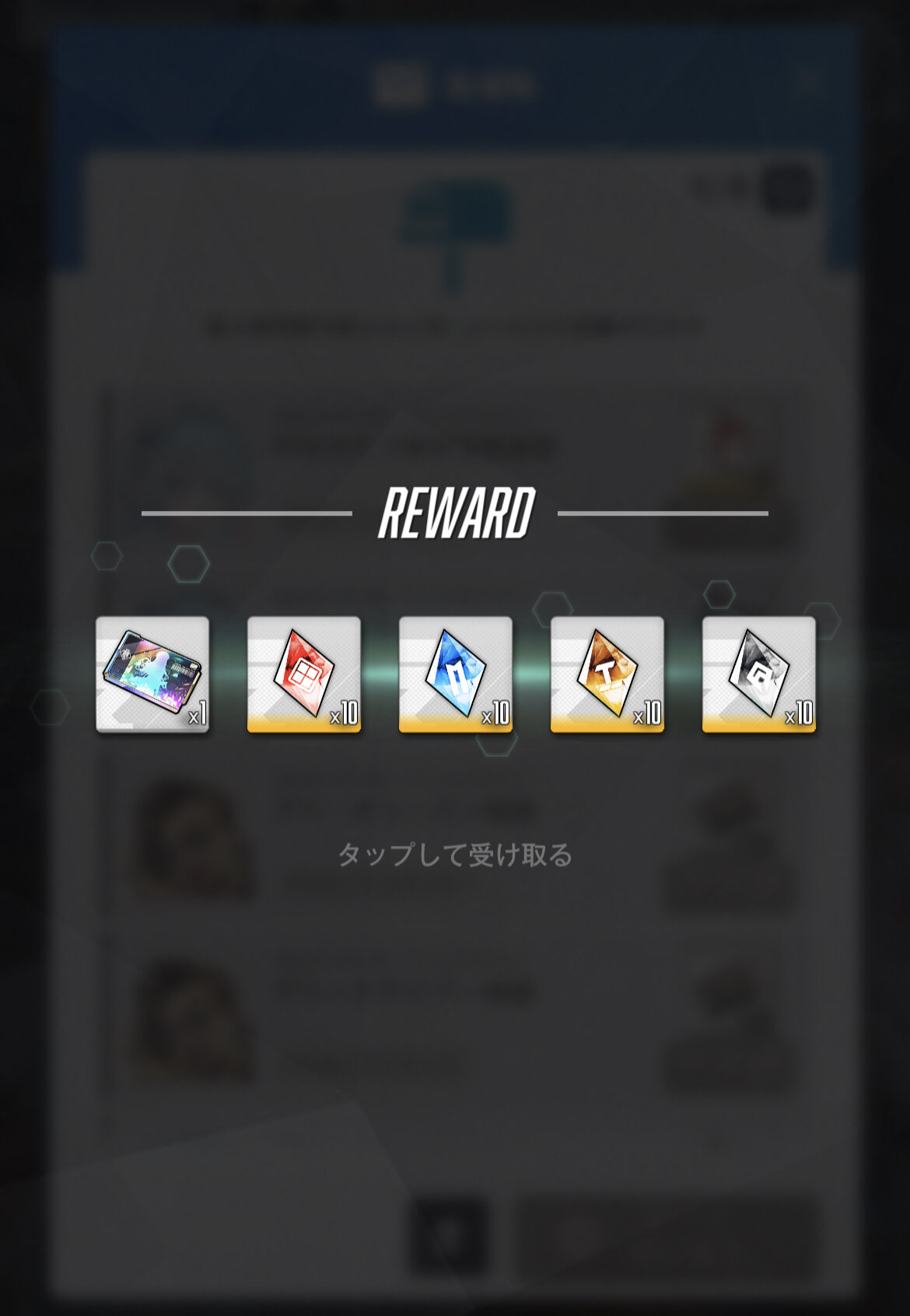This screenshot has width=910, height=1316.
Task: Select the silver crystal reward x10
Action: [x=759, y=674]
